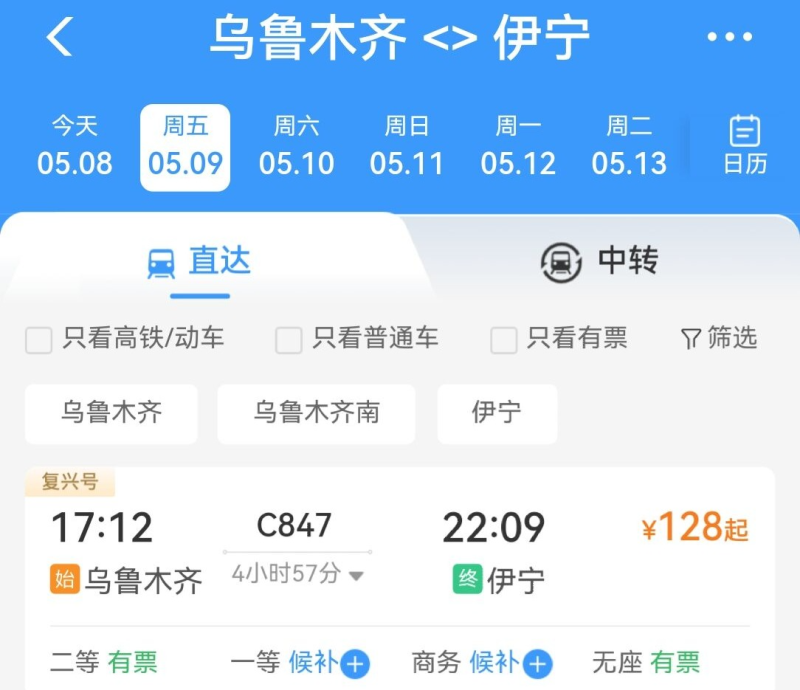Check 只看普通车 filter

[289, 340]
